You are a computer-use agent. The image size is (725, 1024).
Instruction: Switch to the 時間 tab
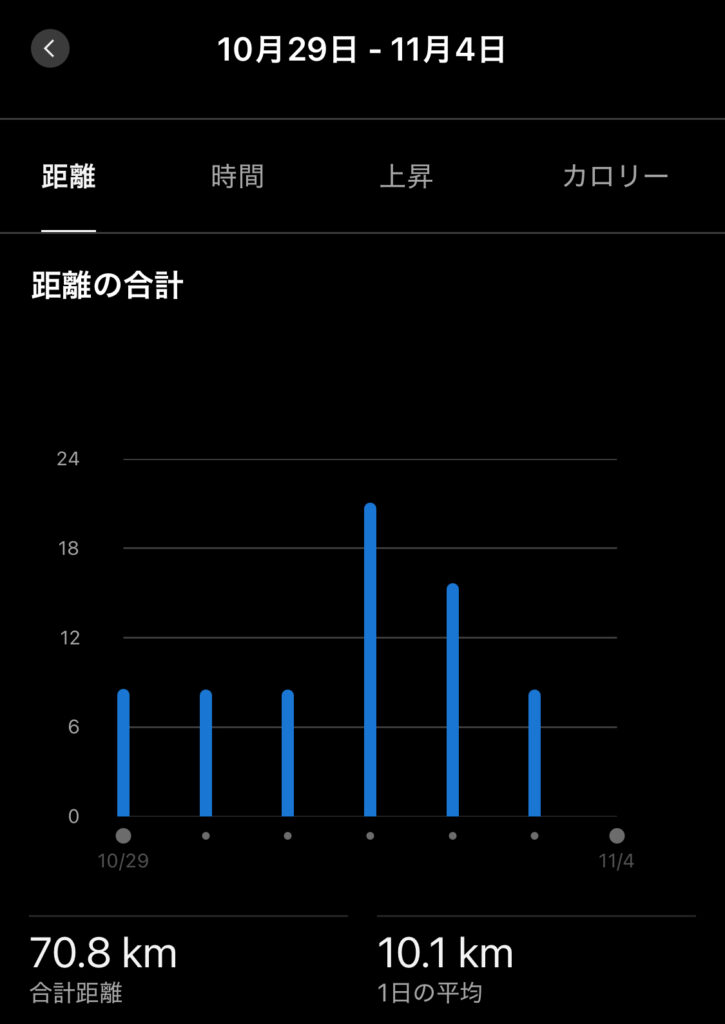click(x=238, y=178)
